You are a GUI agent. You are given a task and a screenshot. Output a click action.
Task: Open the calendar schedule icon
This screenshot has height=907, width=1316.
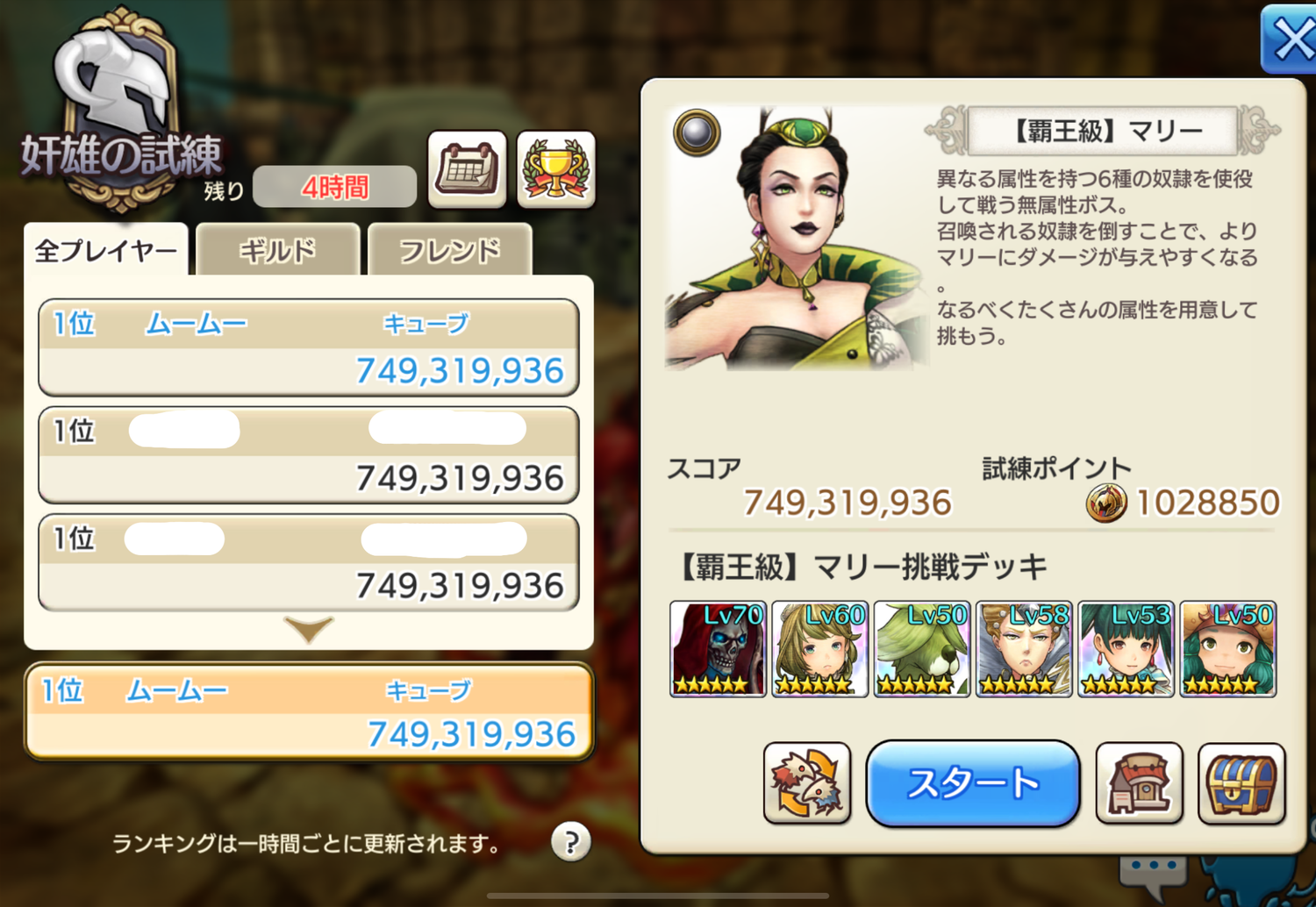pos(467,169)
